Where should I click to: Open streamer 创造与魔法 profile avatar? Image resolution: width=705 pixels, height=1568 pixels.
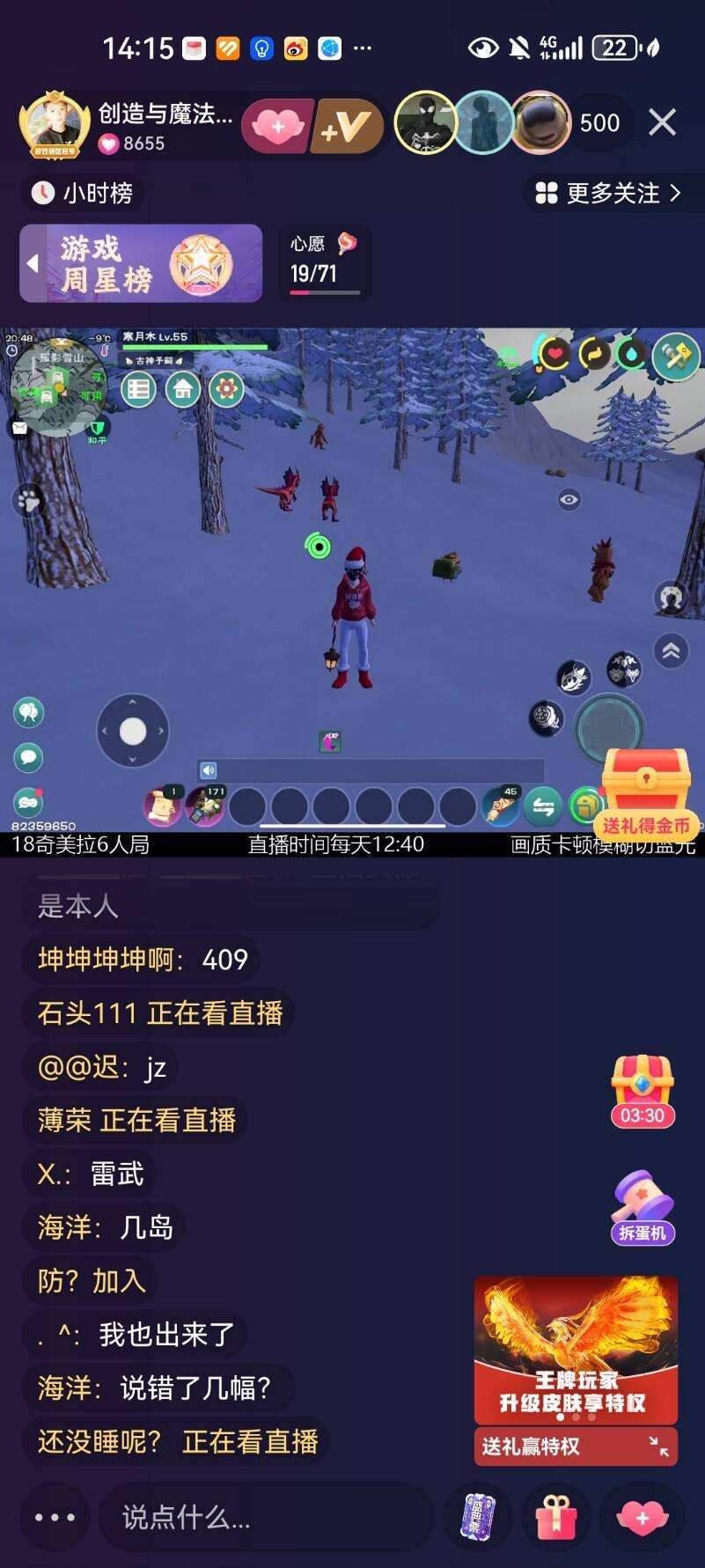point(55,126)
